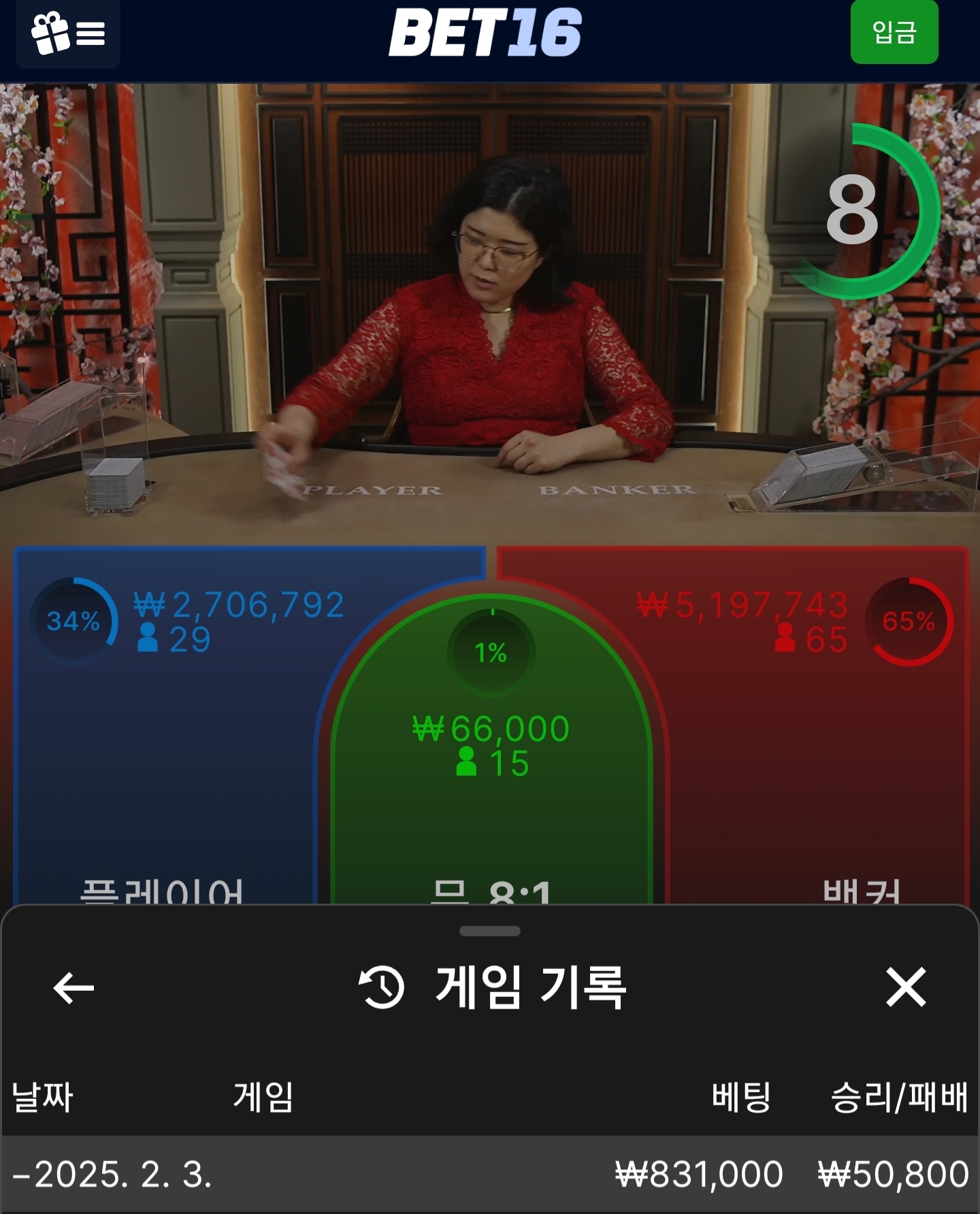This screenshot has height=1214, width=980.
Task: Bet on the green tie 8:1 area
Action: pos(491,817)
